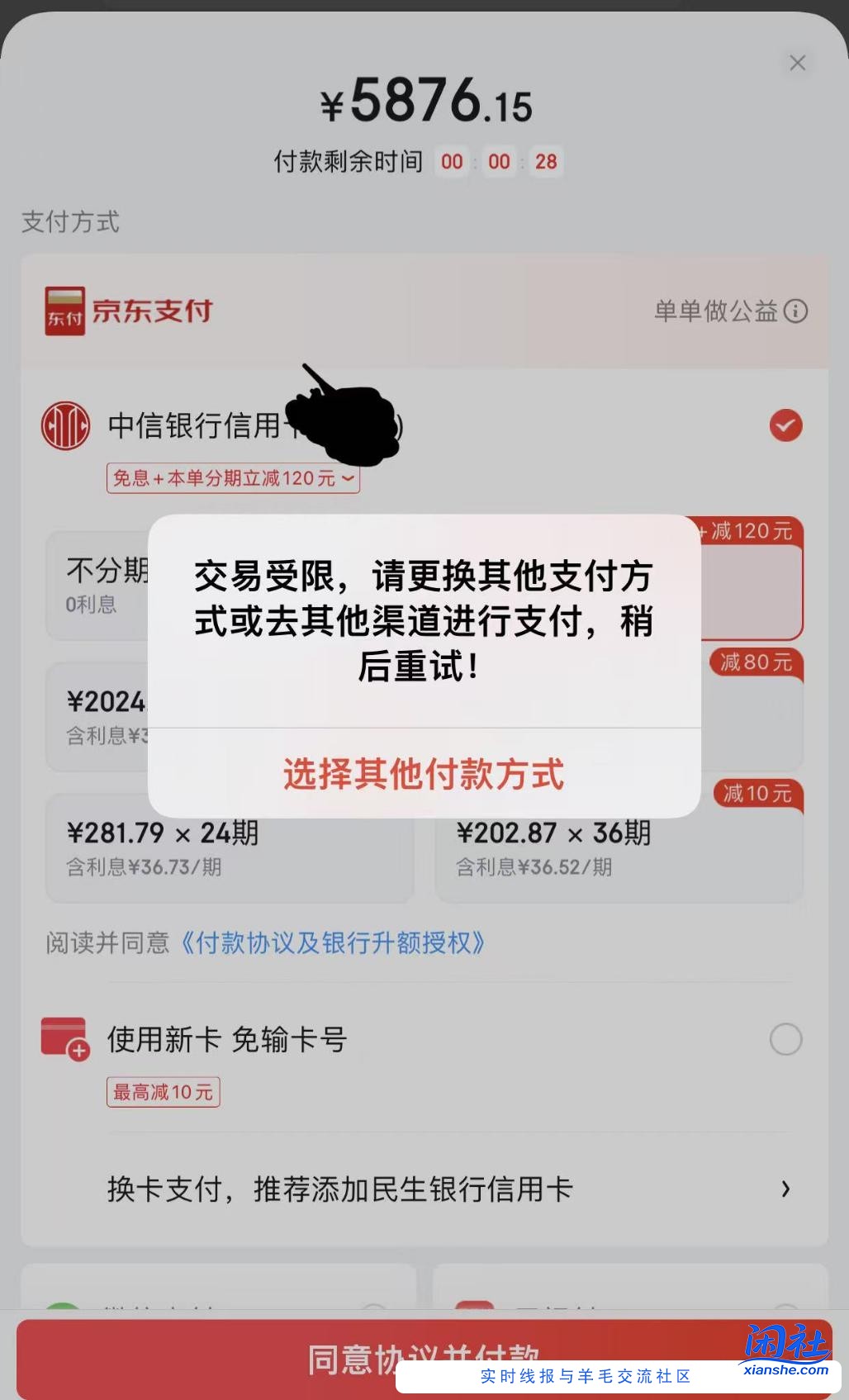Switch to the 支付方式 section header
This screenshot has height=1400, width=849.
(70, 223)
